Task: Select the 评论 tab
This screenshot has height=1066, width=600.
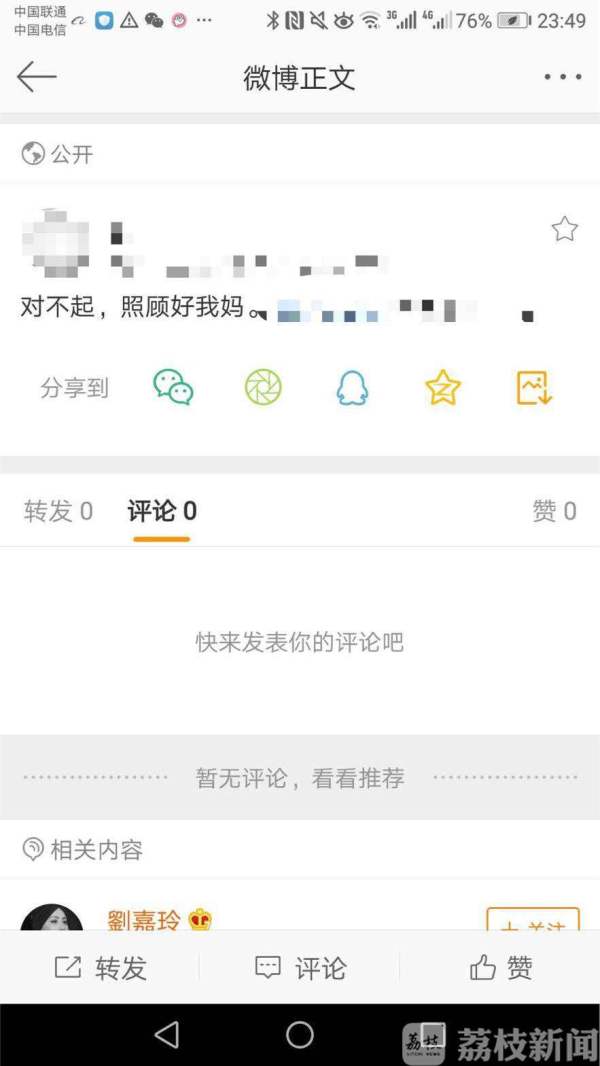Action: tap(161, 512)
